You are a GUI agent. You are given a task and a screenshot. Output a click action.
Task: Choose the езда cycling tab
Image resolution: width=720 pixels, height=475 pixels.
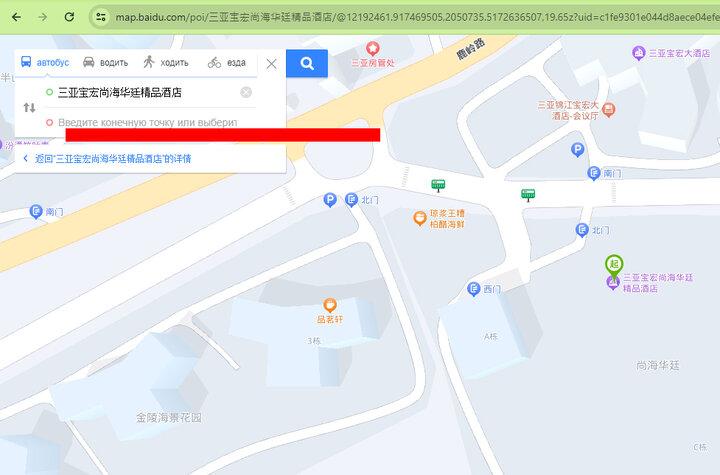coord(227,62)
